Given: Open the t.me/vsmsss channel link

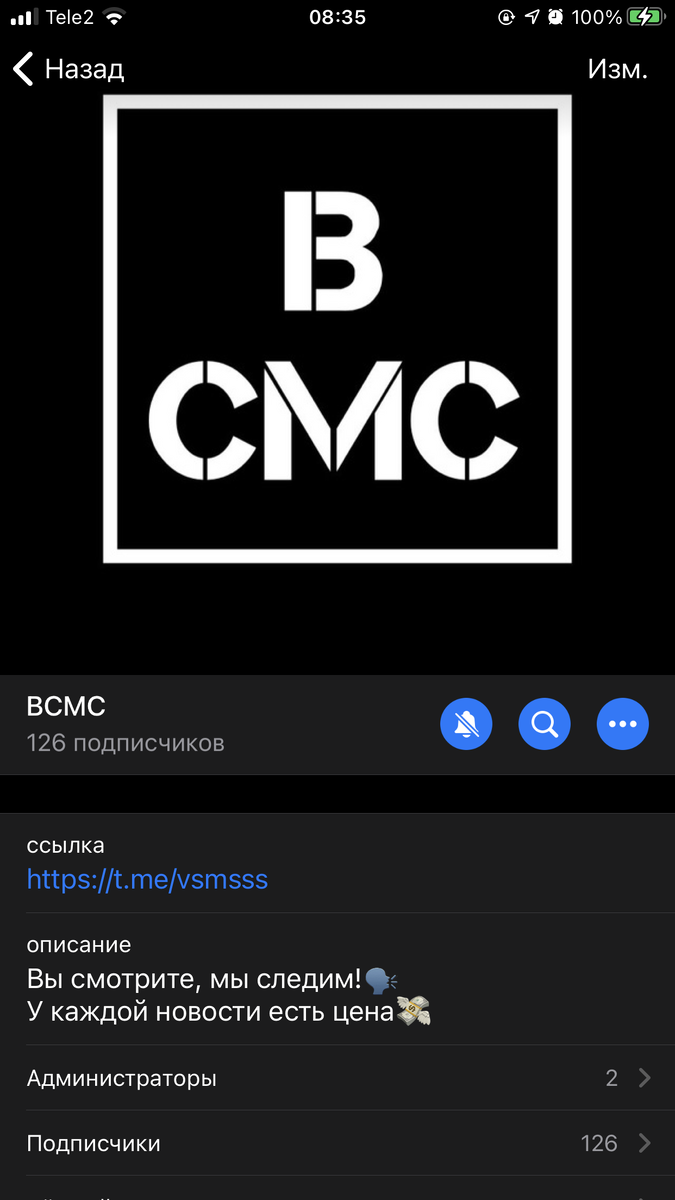Looking at the screenshot, I should pyautogui.click(x=147, y=879).
